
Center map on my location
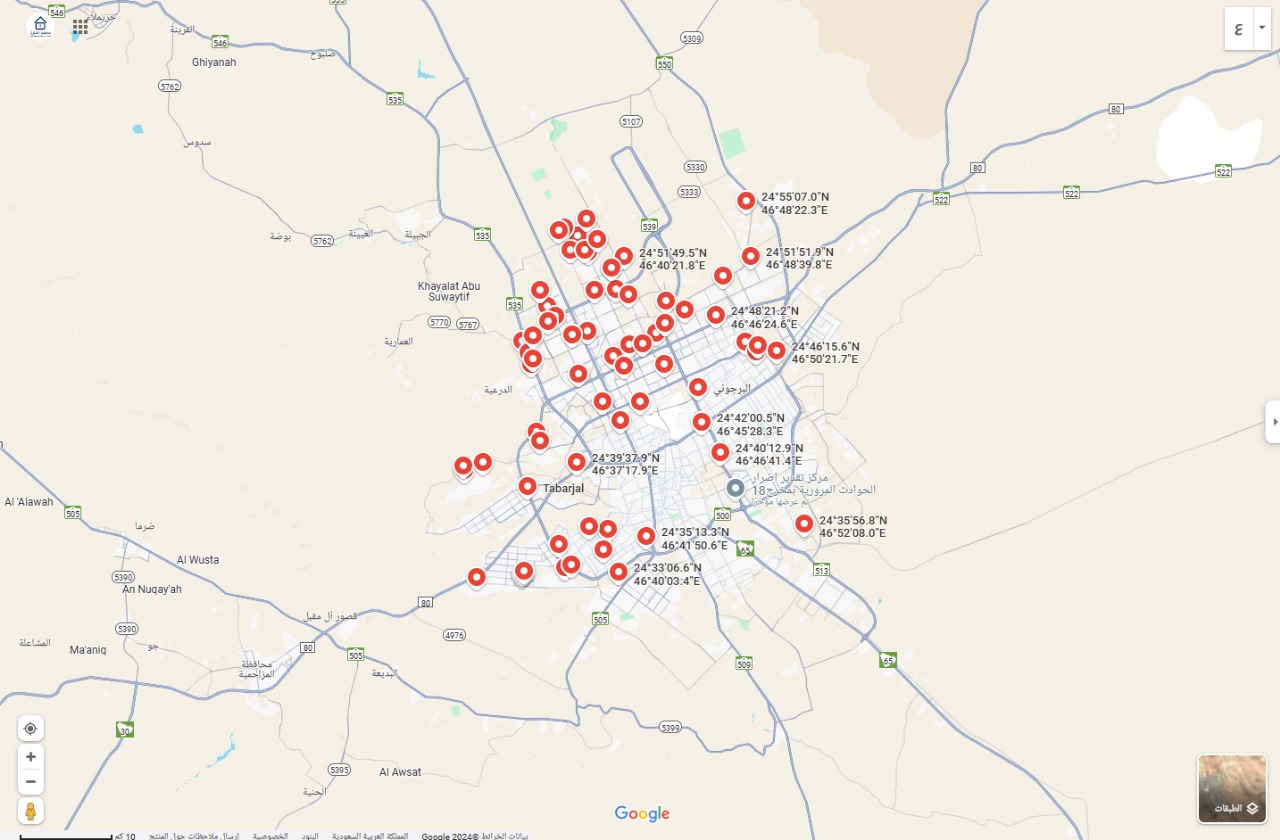[31, 728]
